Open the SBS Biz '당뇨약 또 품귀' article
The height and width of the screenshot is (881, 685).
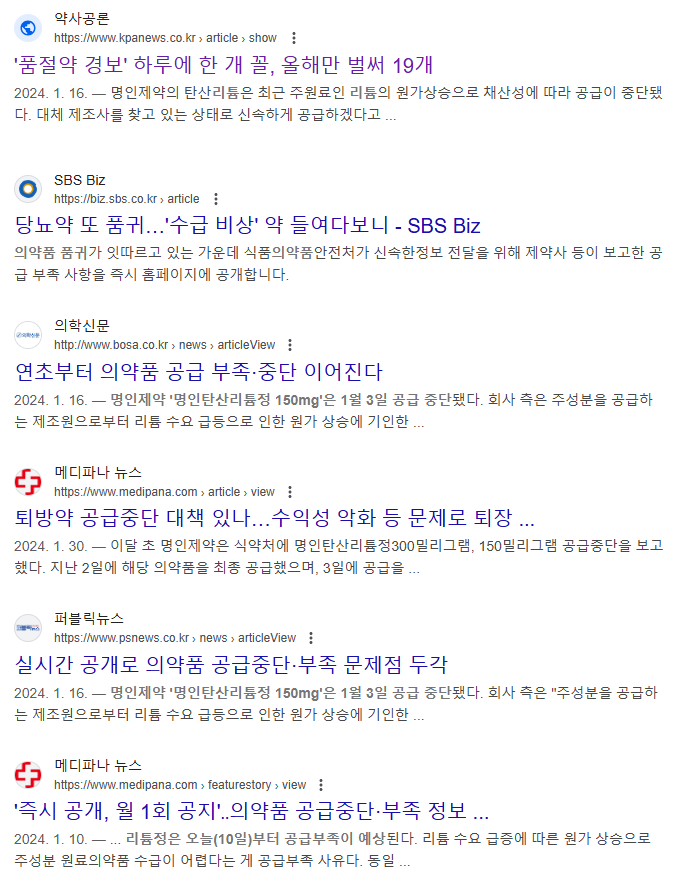248,224
